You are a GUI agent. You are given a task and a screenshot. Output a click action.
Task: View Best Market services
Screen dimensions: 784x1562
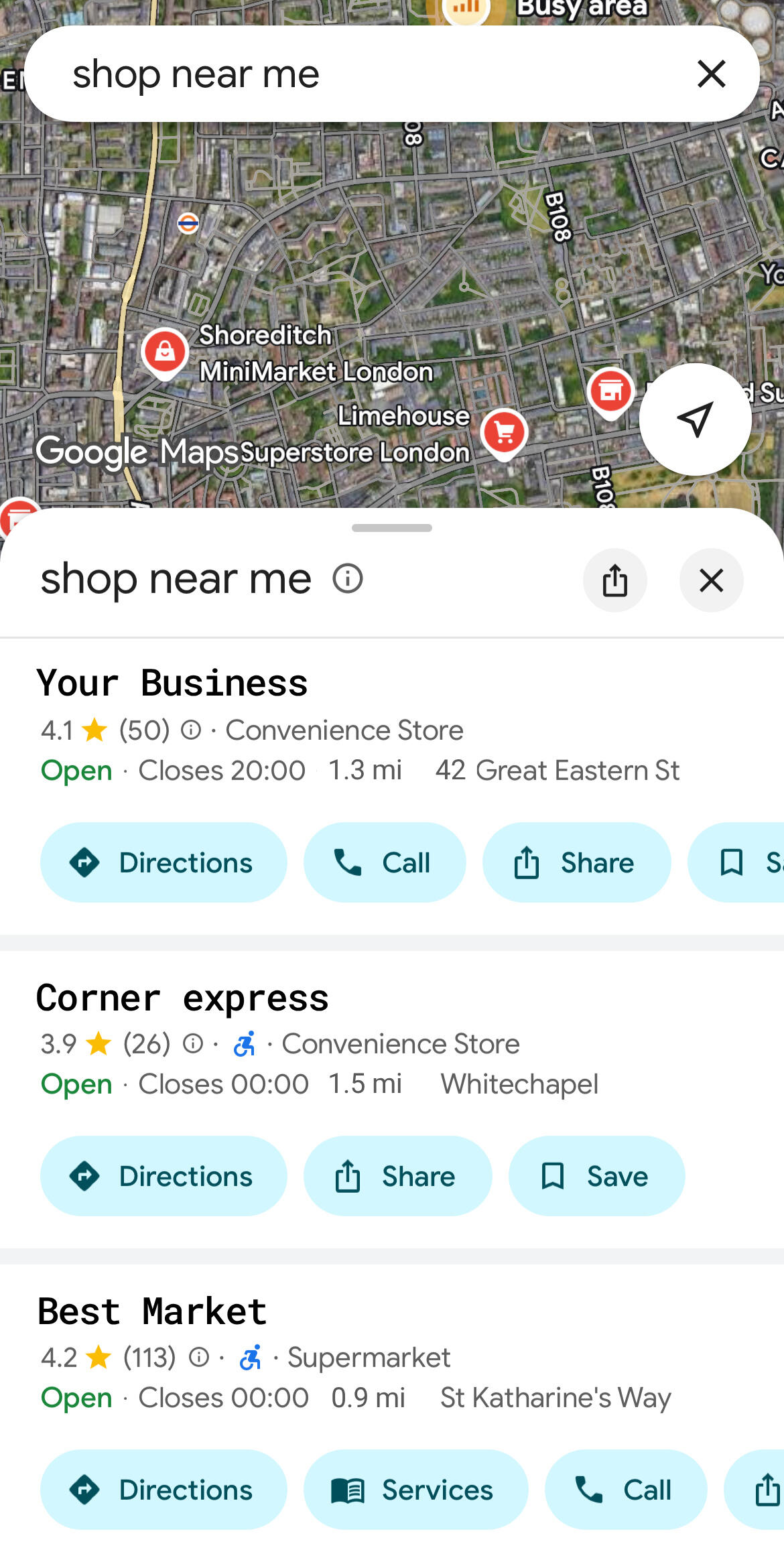(415, 1490)
